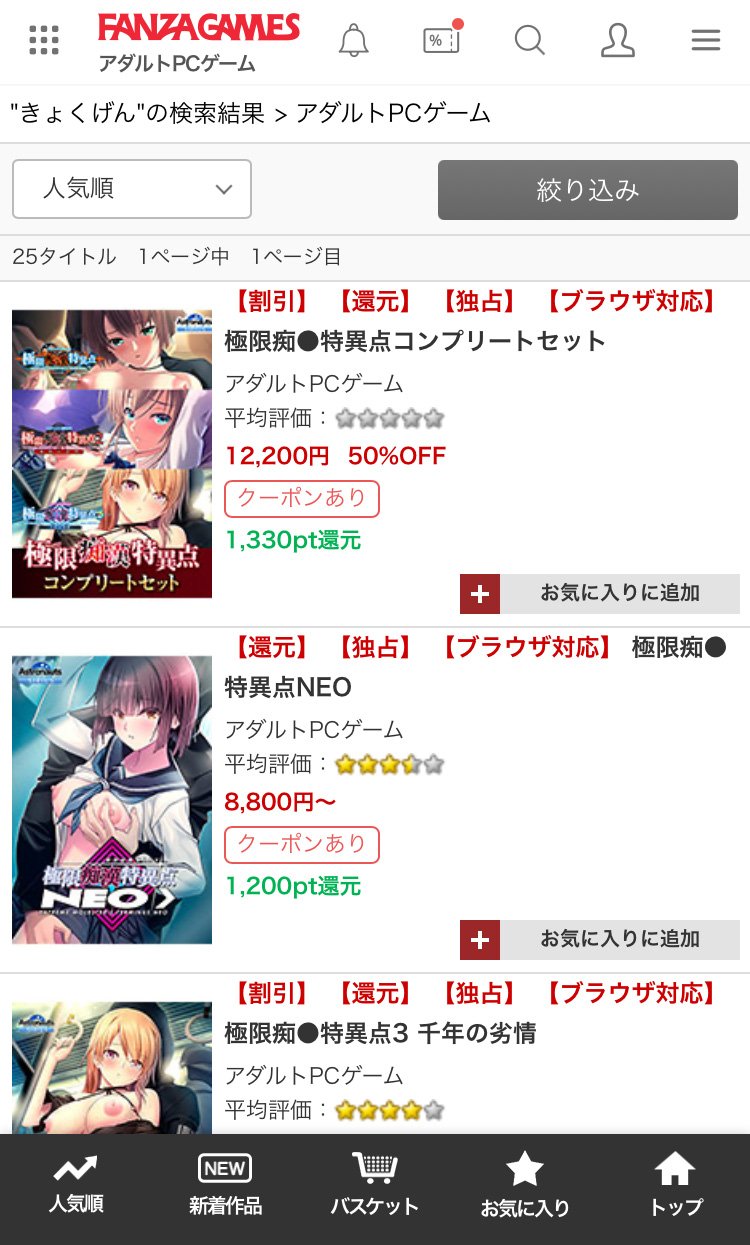Open the user account icon
This screenshot has height=1245, width=750.
click(618, 40)
